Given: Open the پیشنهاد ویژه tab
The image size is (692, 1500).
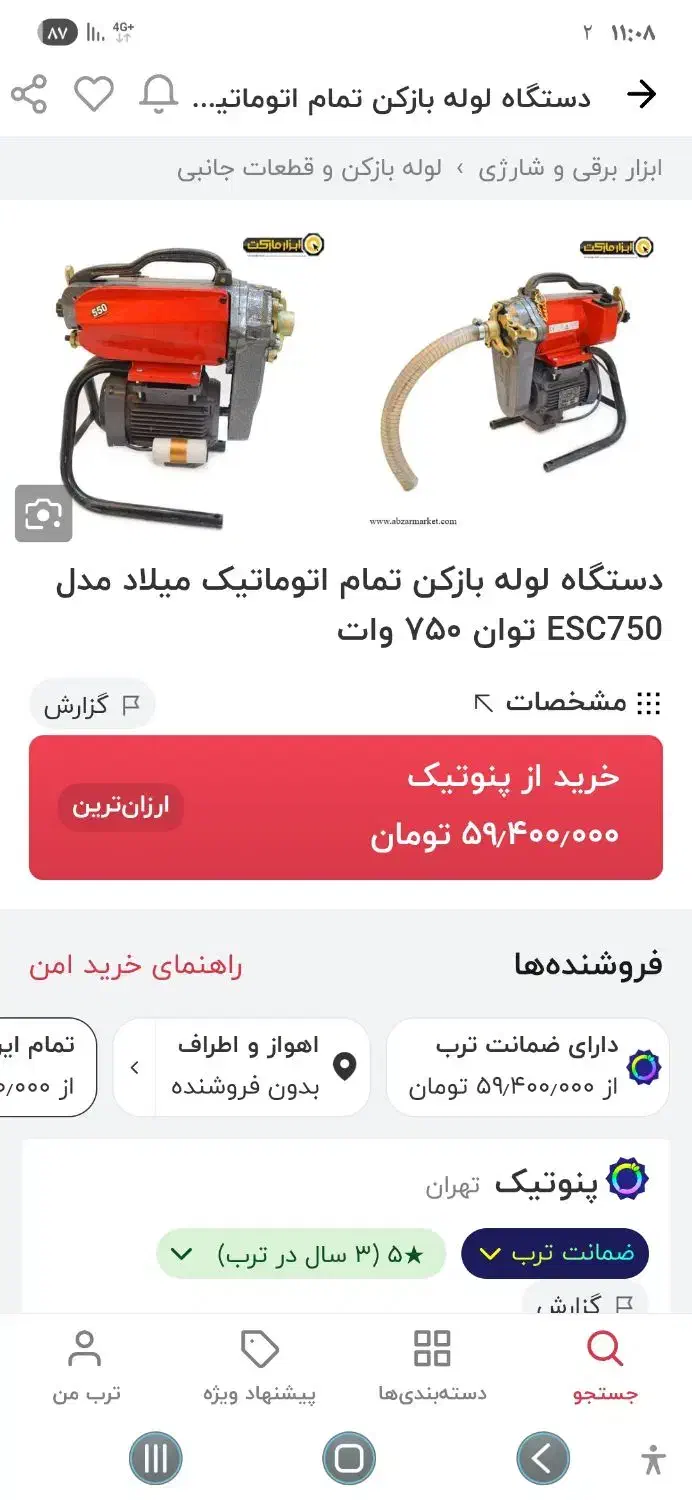Looking at the screenshot, I should [x=260, y=1367].
